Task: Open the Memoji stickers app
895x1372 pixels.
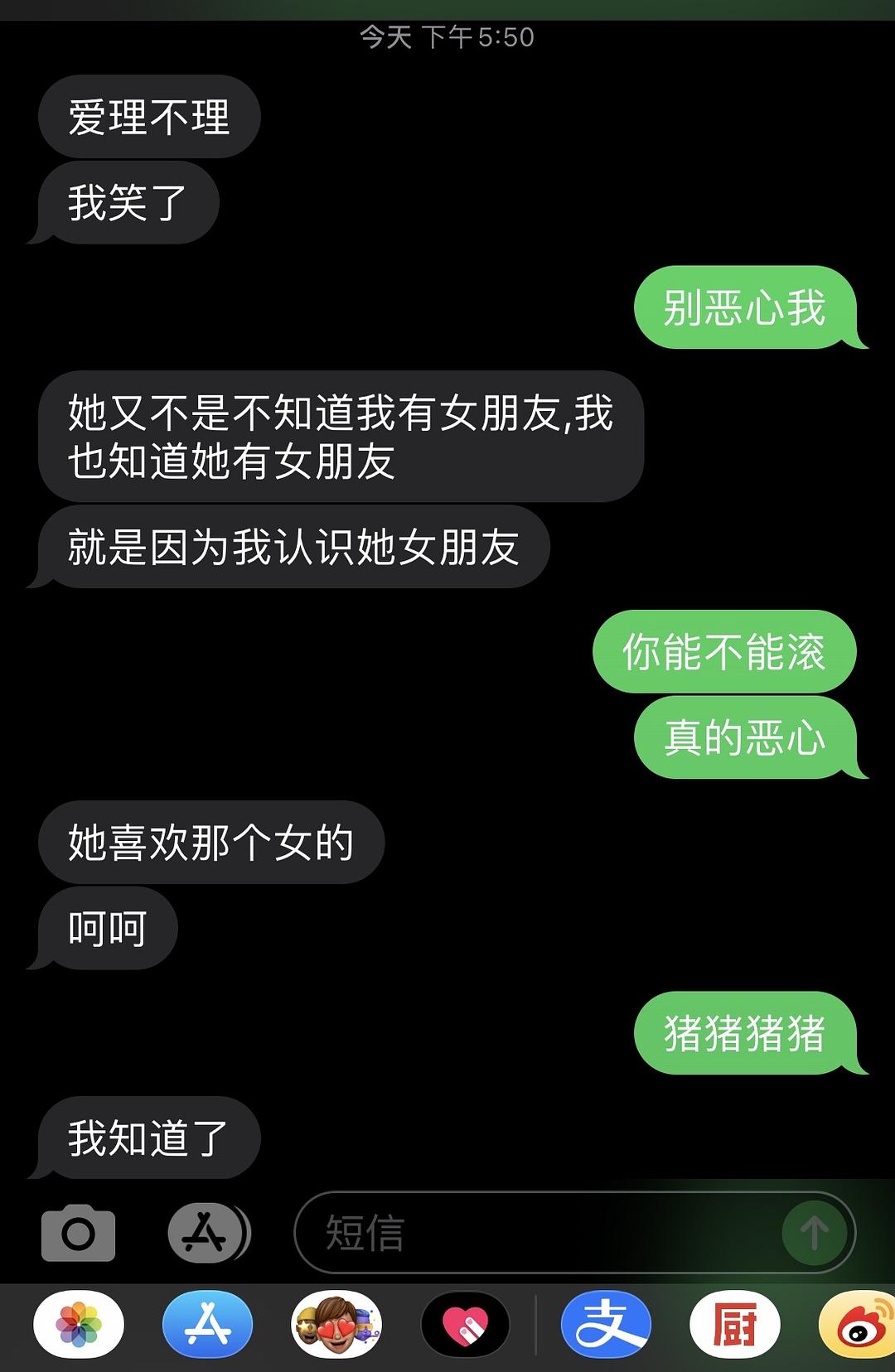Action: click(336, 1324)
